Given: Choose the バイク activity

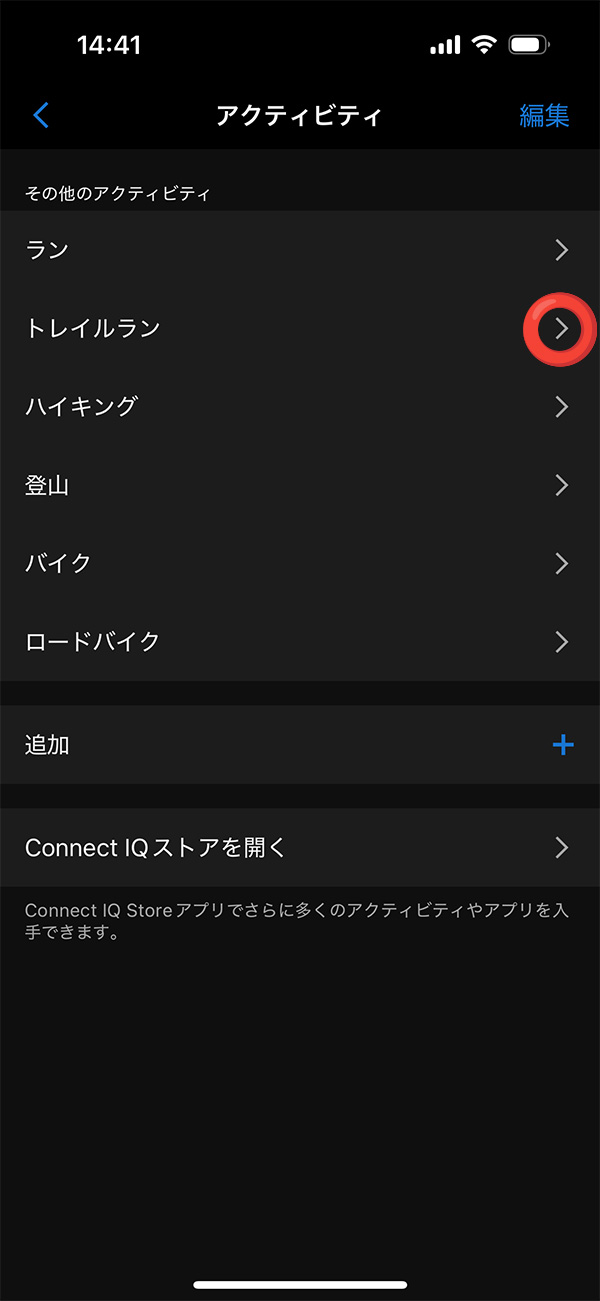Looking at the screenshot, I should 300,563.
